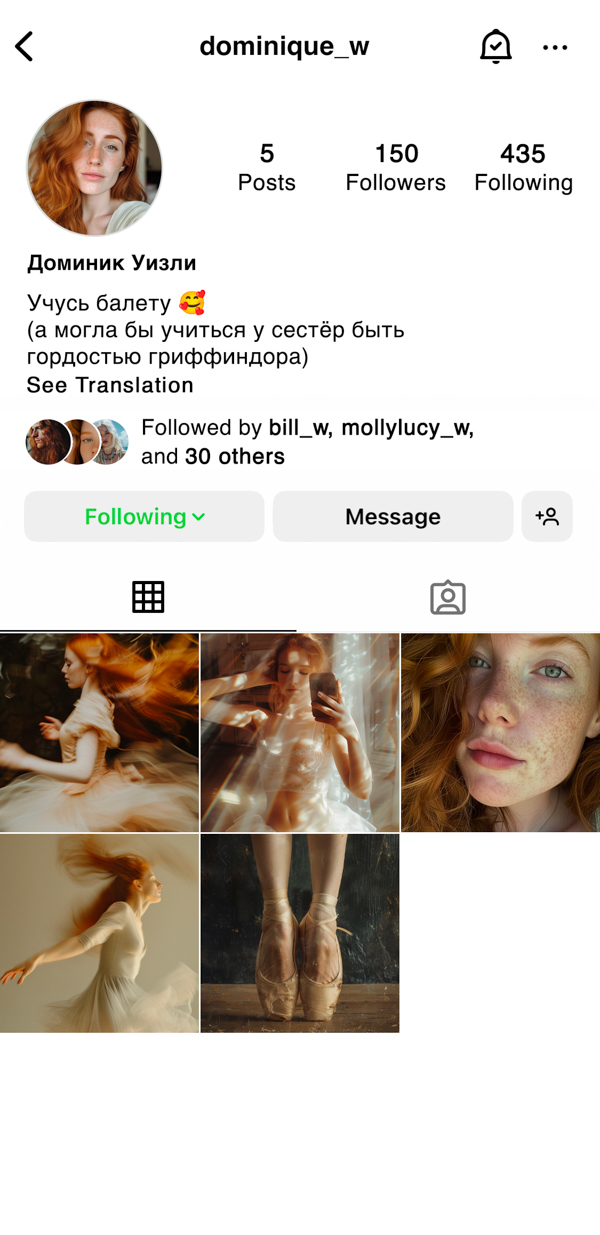Open the mirror selfie with phone post

click(300, 732)
